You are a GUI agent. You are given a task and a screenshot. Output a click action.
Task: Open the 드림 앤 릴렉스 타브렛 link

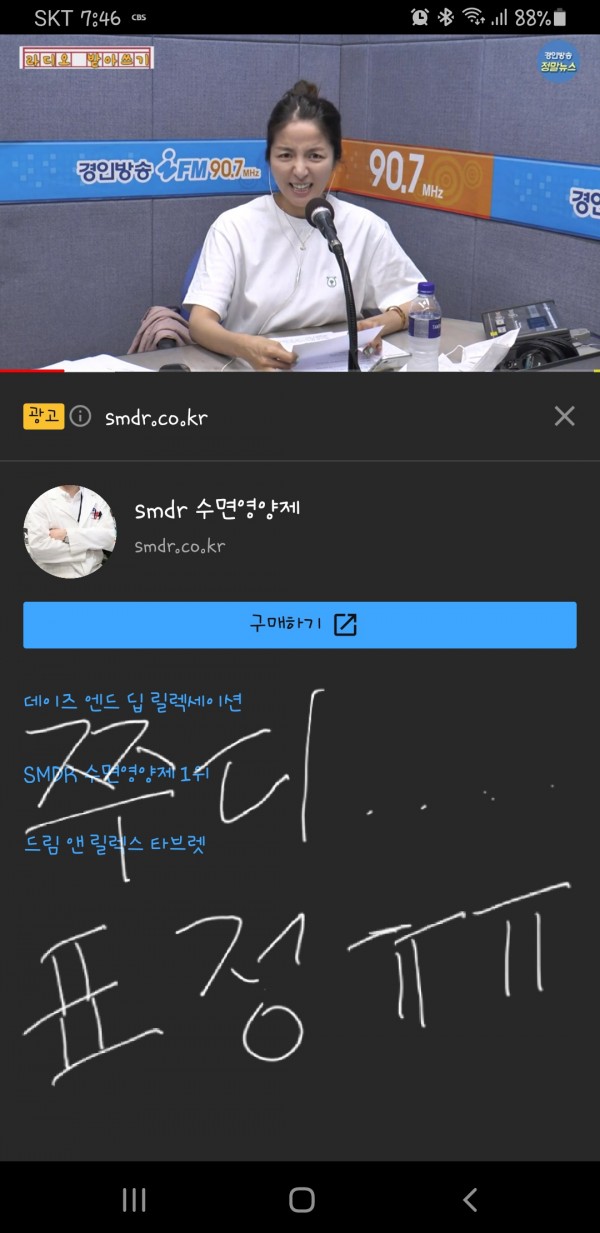[114, 844]
